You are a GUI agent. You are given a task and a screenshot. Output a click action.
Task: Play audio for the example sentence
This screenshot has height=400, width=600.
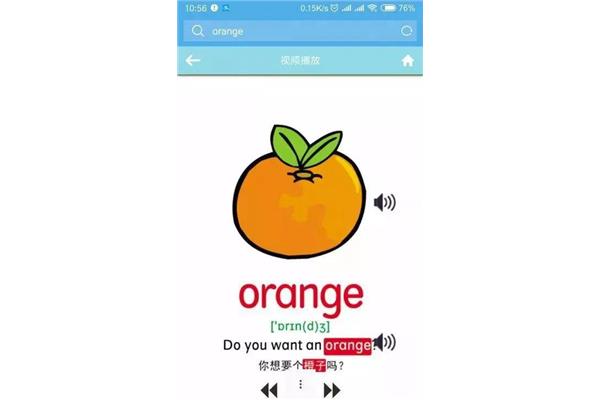pyautogui.click(x=385, y=343)
